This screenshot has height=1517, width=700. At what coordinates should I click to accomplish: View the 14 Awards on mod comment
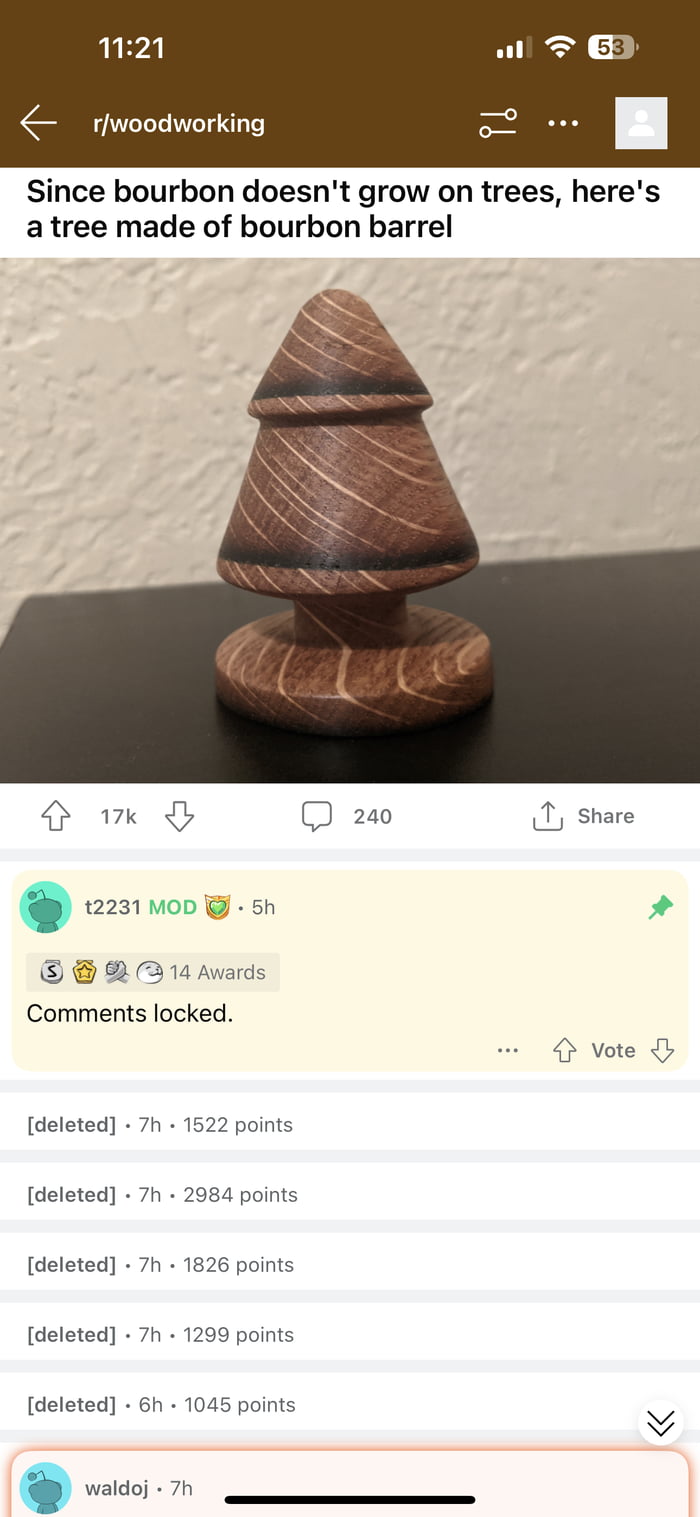(153, 972)
